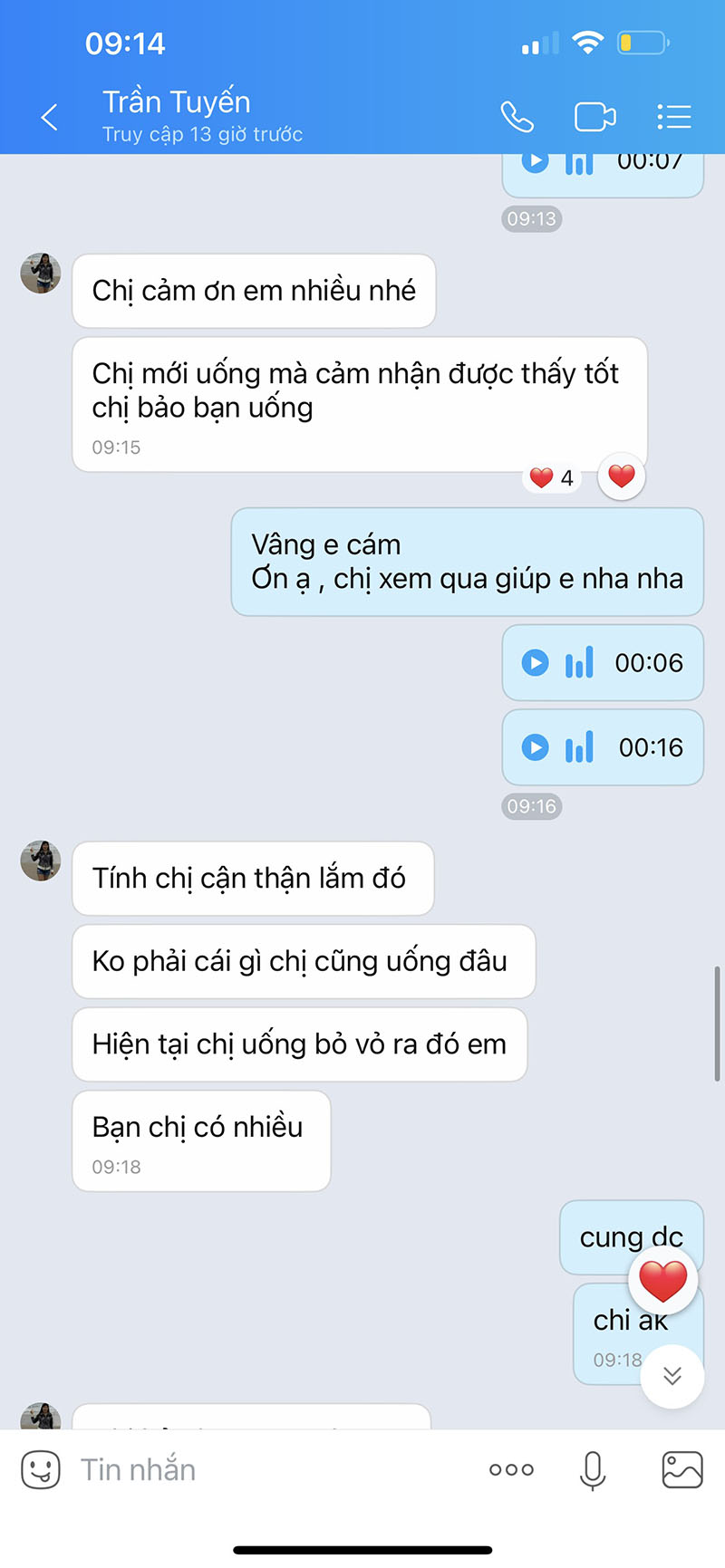Open sender's avatar beside 'Chị cảm ơn em nhiều nhé'
The image size is (725, 1568).
[x=41, y=274]
